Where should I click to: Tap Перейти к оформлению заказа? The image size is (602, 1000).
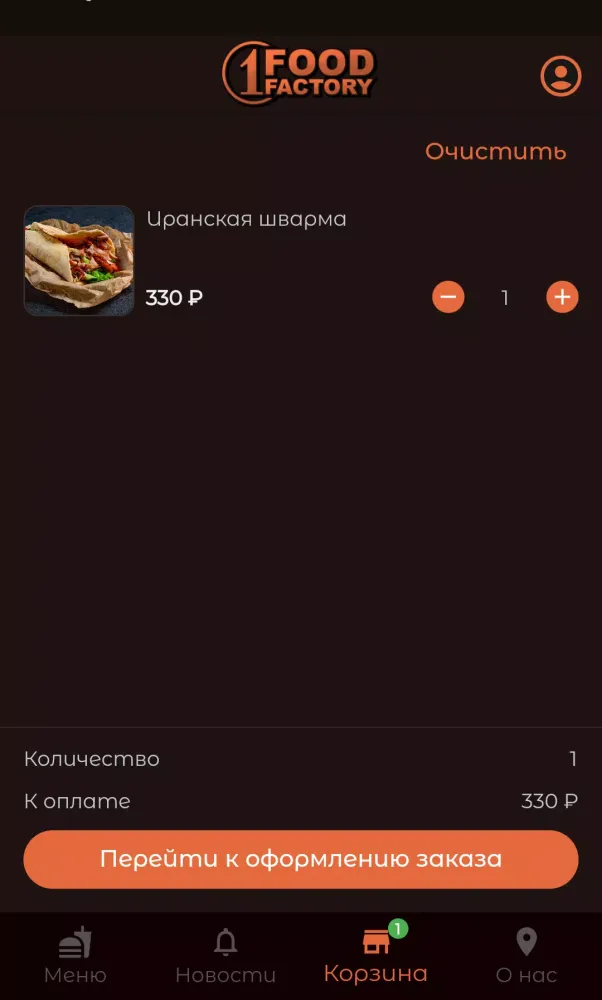(x=301, y=859)
